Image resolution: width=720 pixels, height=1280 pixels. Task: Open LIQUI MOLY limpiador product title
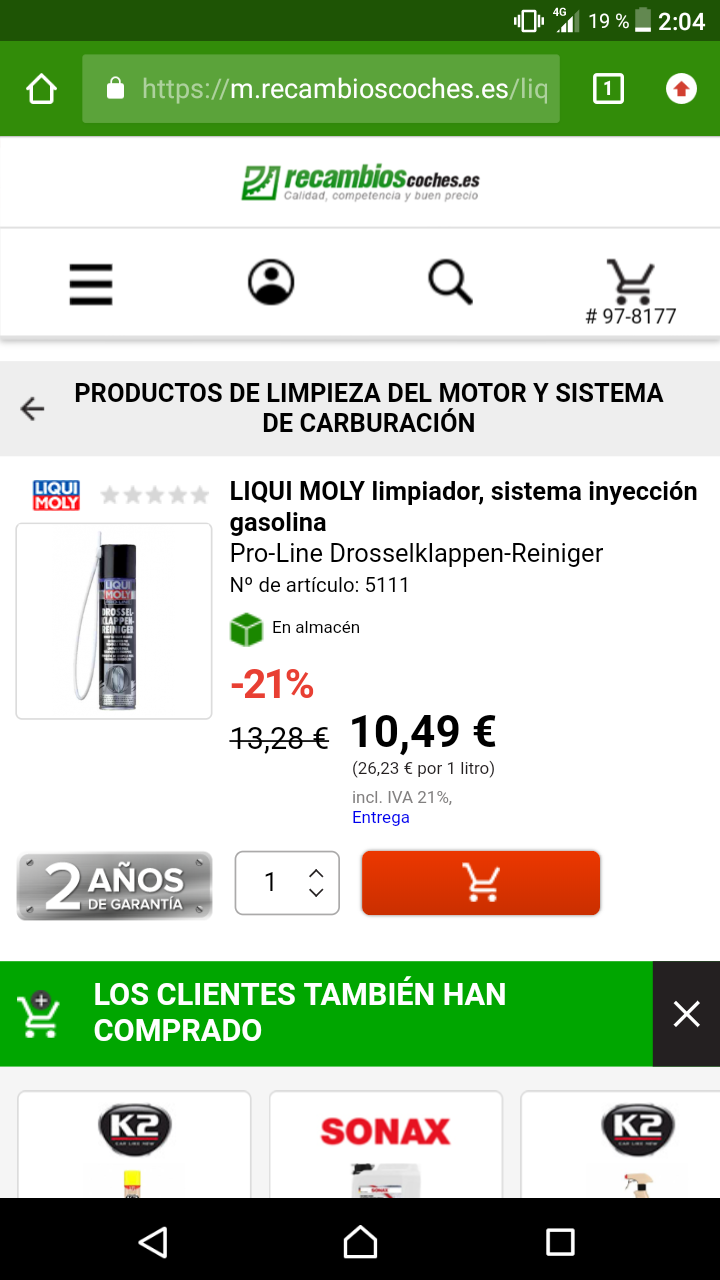tap(463, 506)
